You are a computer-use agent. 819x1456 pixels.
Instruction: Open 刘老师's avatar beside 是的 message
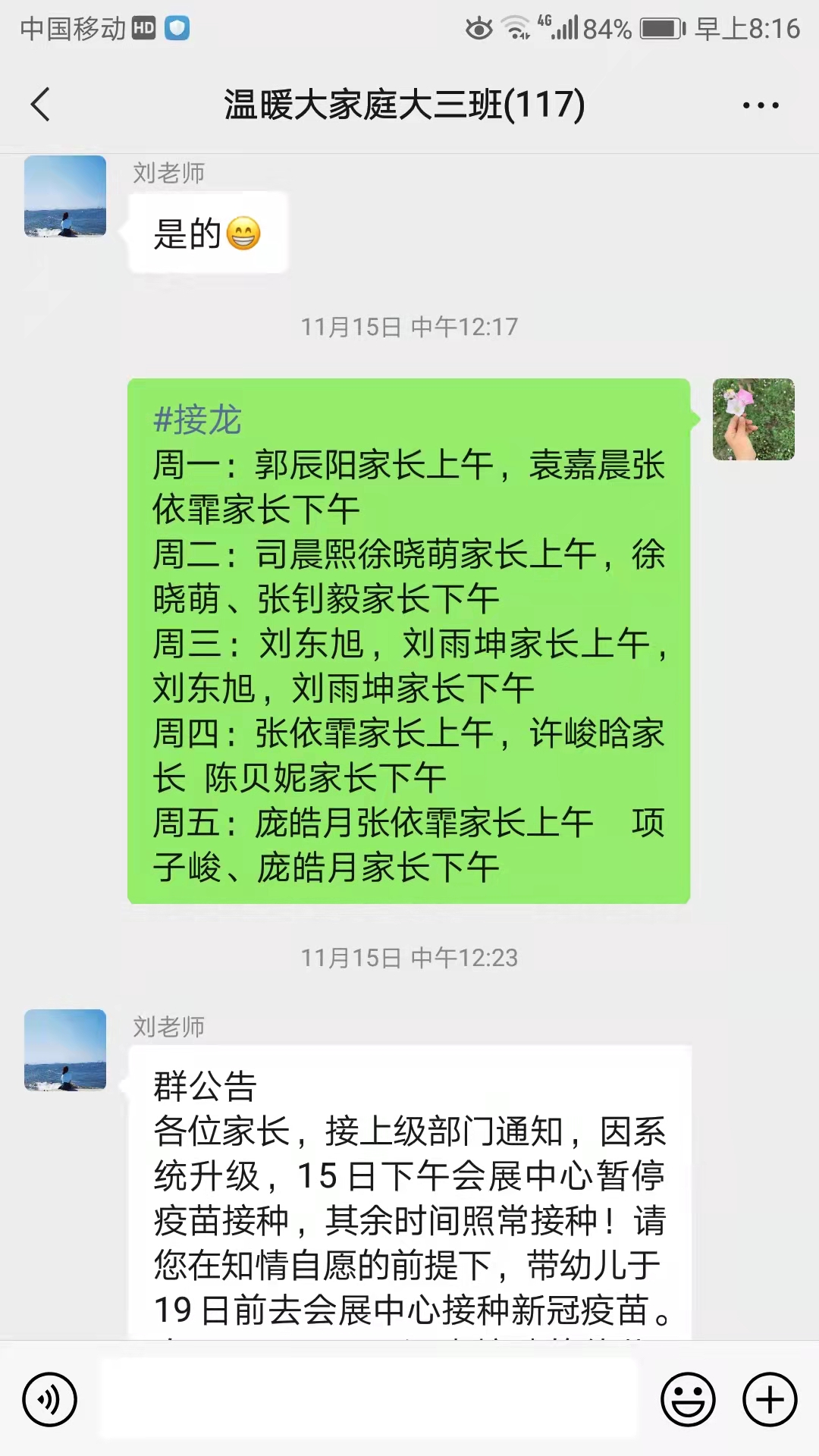[65, 196]
